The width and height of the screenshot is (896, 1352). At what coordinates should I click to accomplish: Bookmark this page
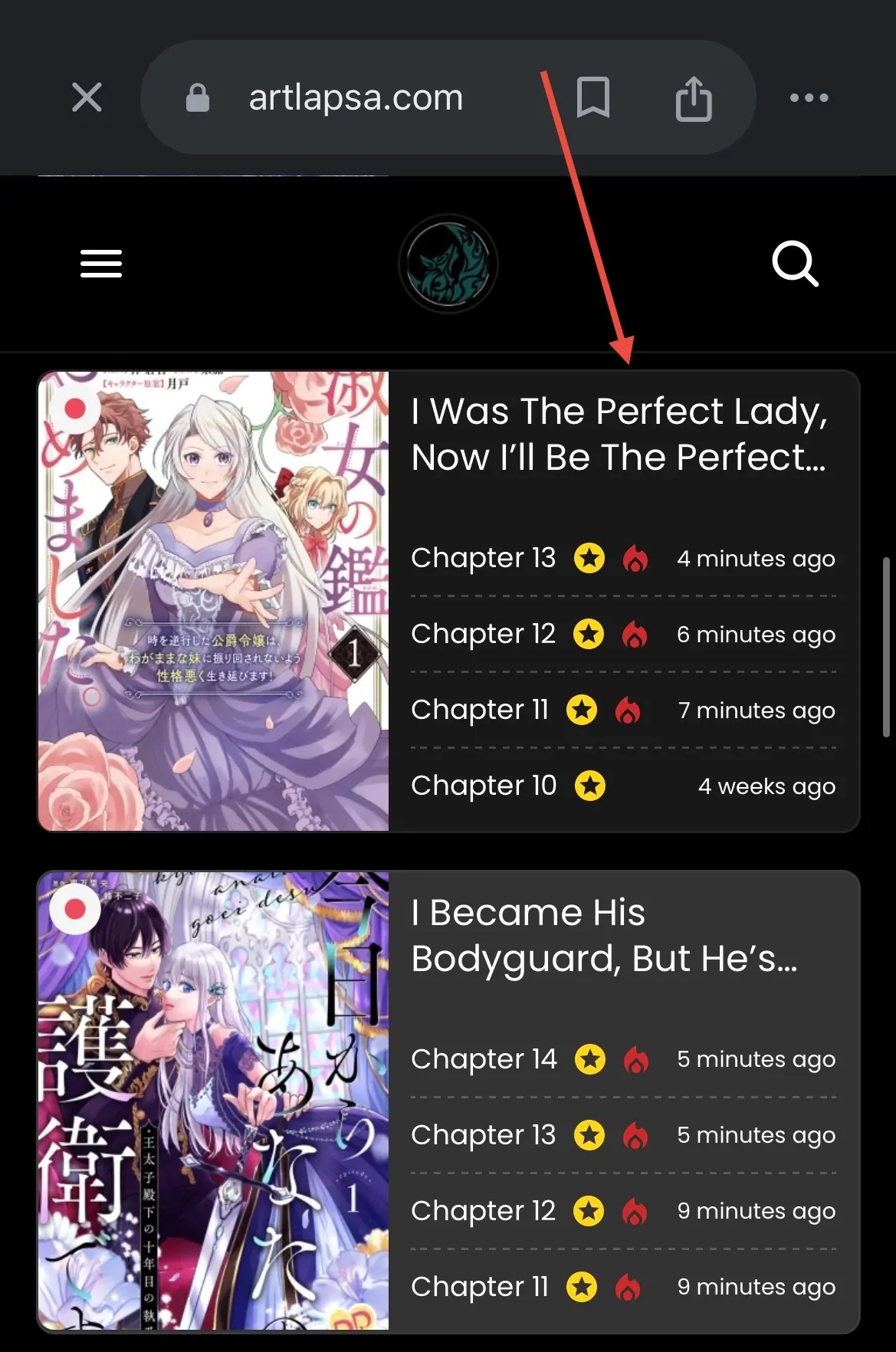tap(592, 97)
